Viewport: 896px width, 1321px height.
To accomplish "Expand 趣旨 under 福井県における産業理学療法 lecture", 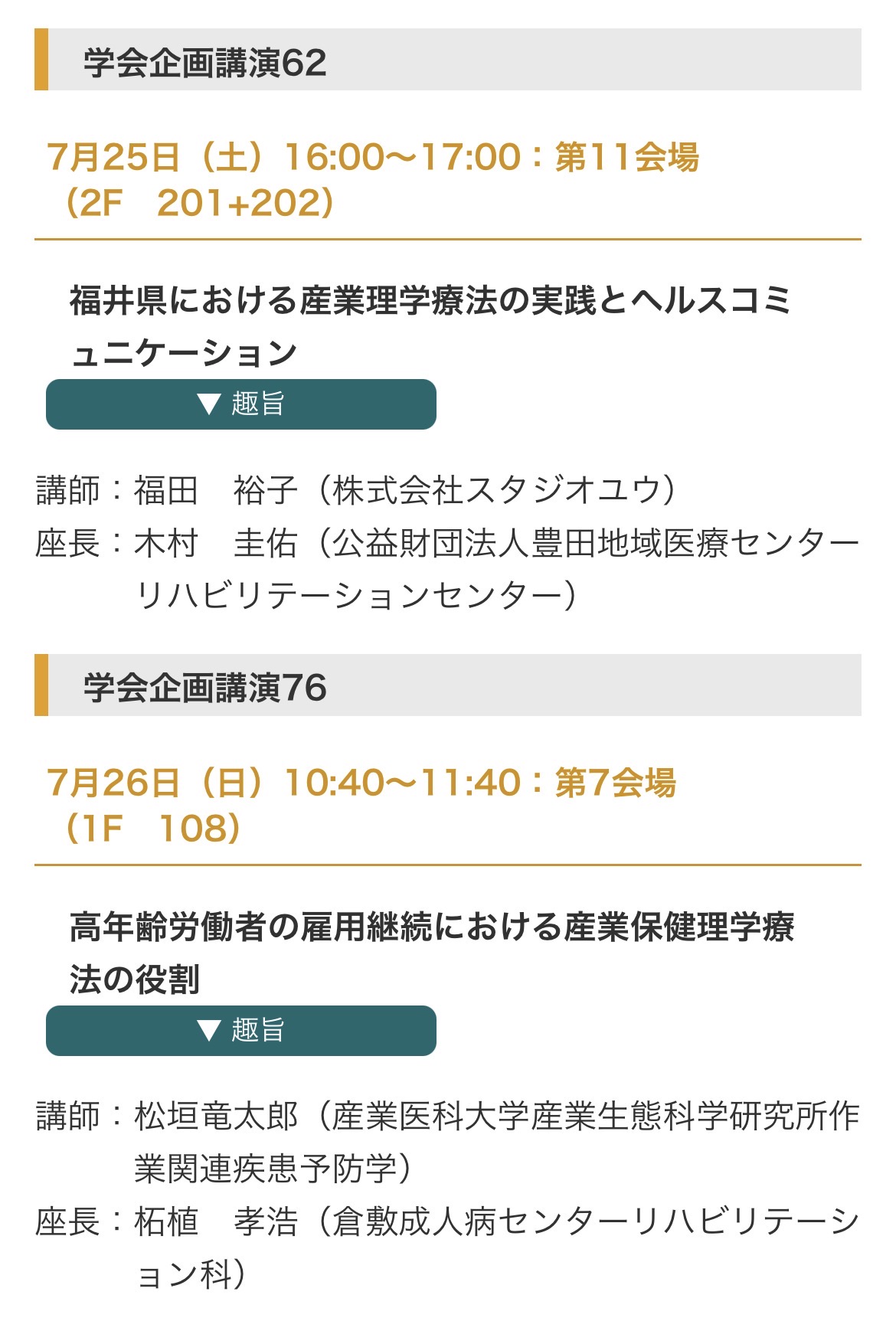I will (x=240, y=404).
